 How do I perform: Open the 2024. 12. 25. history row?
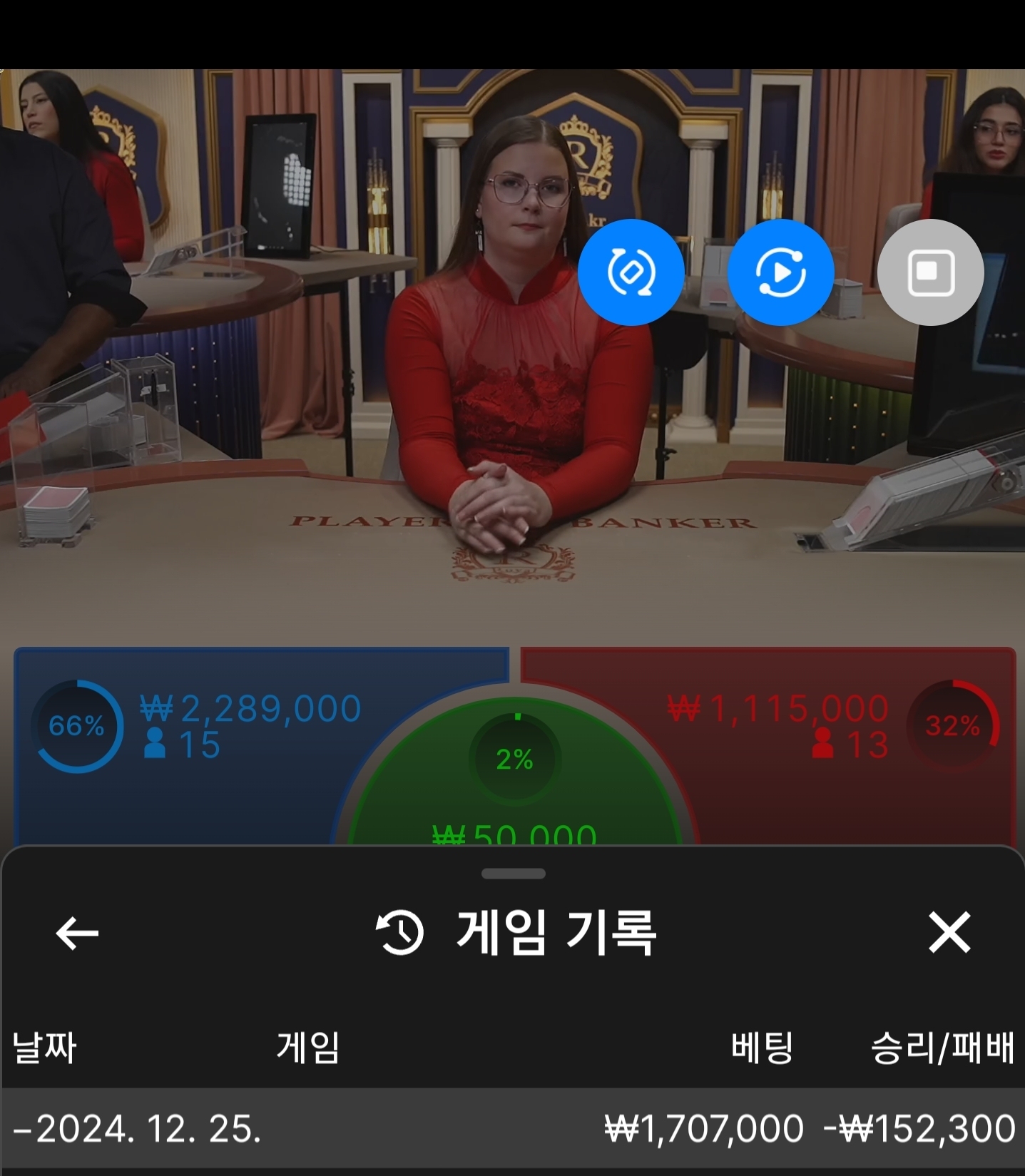(x=512, y=1129)
